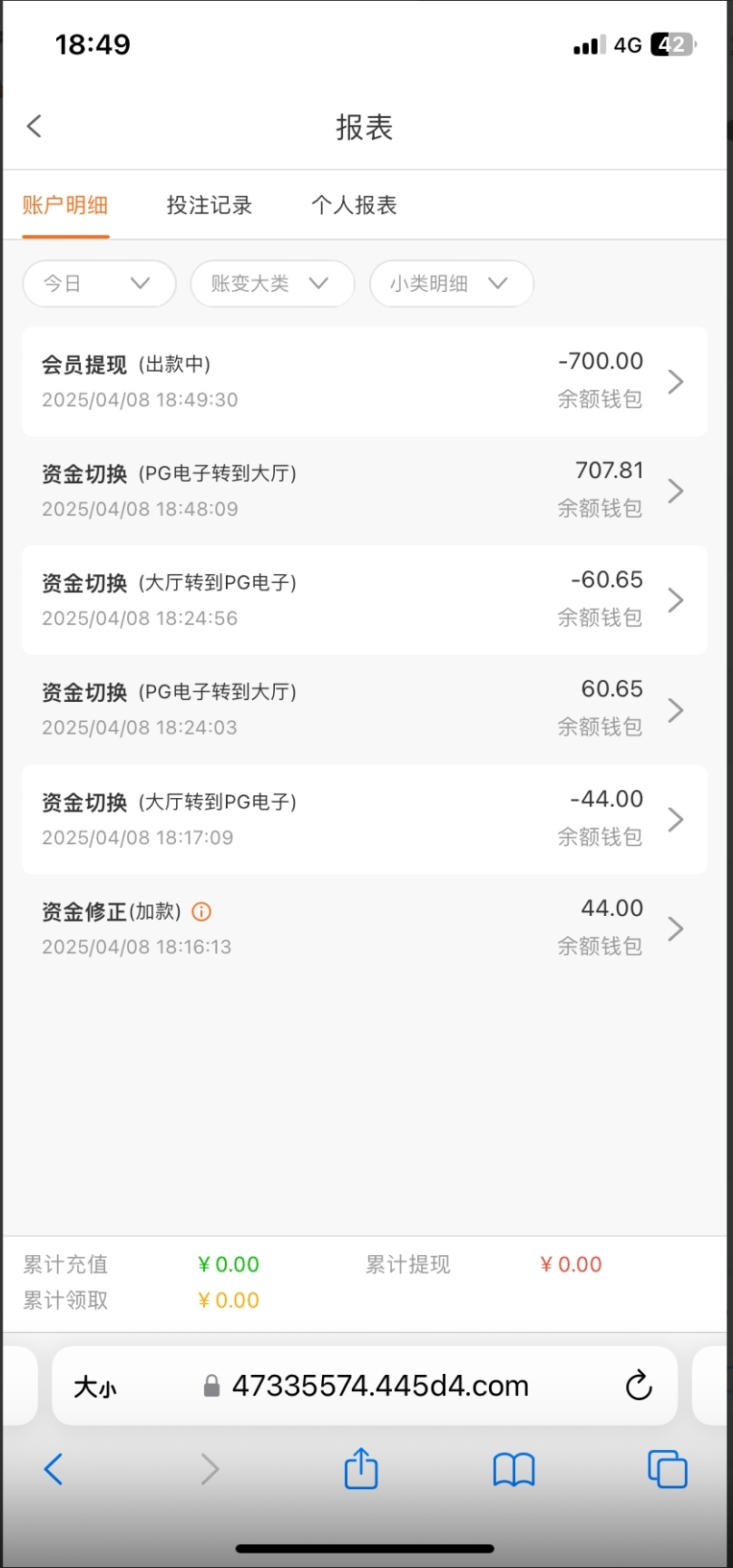Select the 账户明细 tab
Screen dimensions: 733x1568
tap(65, 206)
